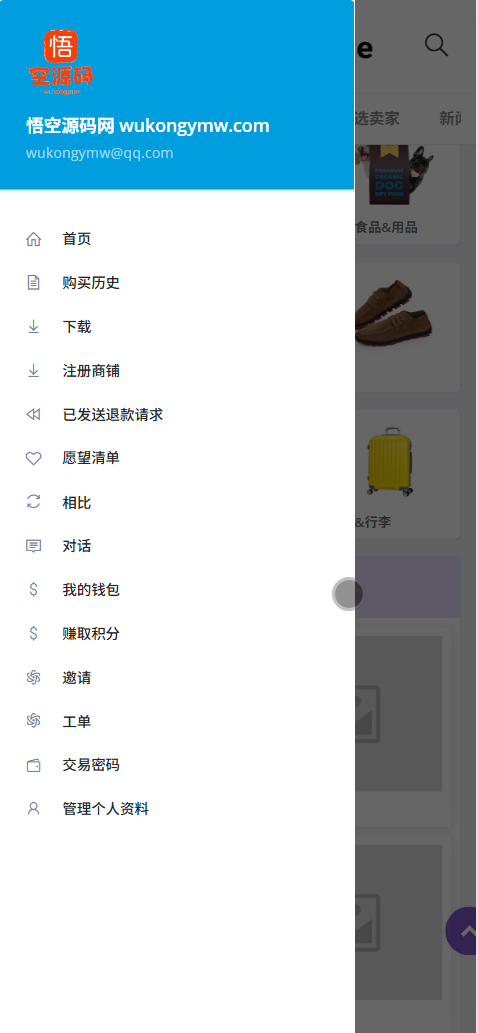Go to 交易密码 transaction password

[x=176, y=765]
